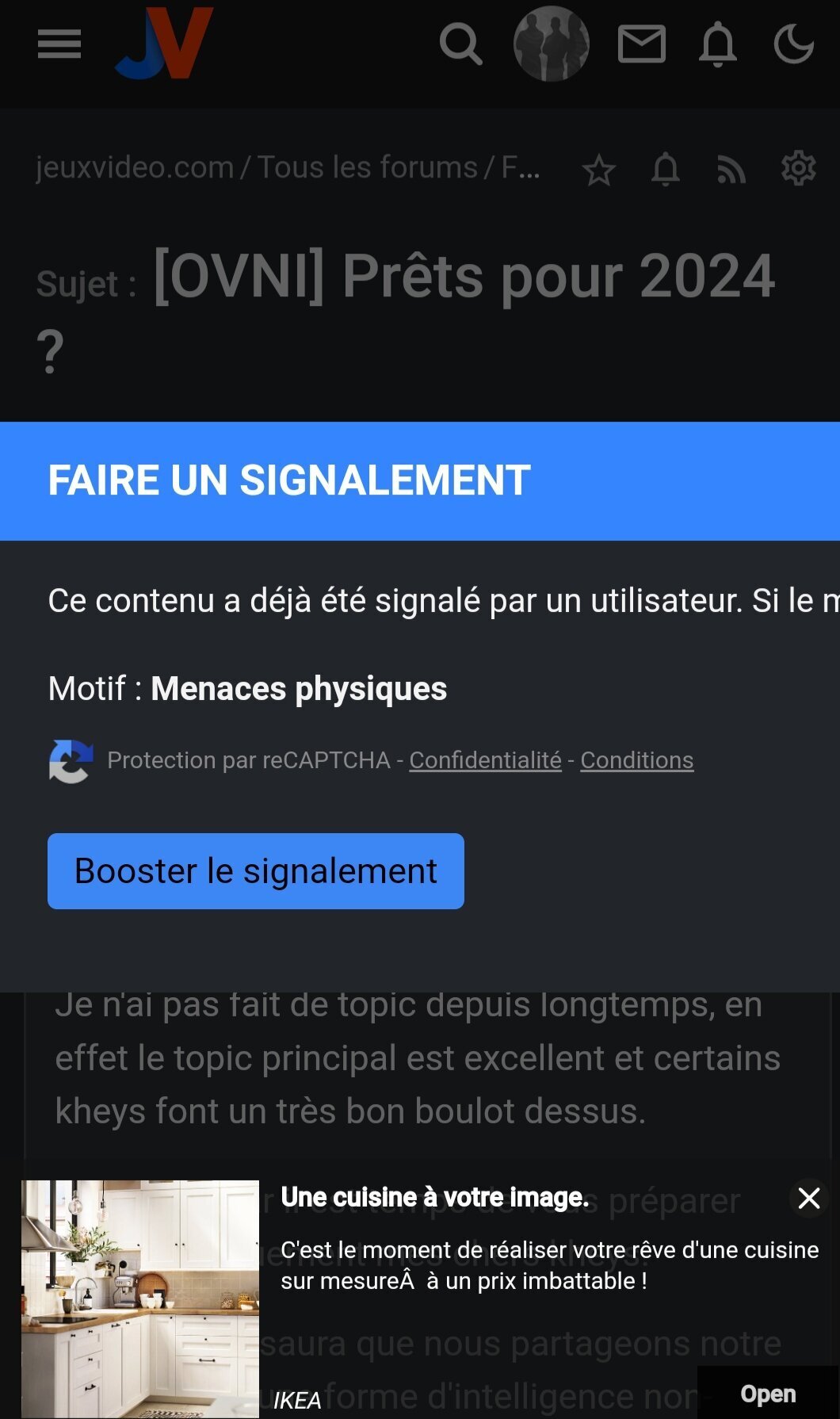Open the search magnifier
The height and width of the screenshot is (1419, 840).
click(460, 44)
